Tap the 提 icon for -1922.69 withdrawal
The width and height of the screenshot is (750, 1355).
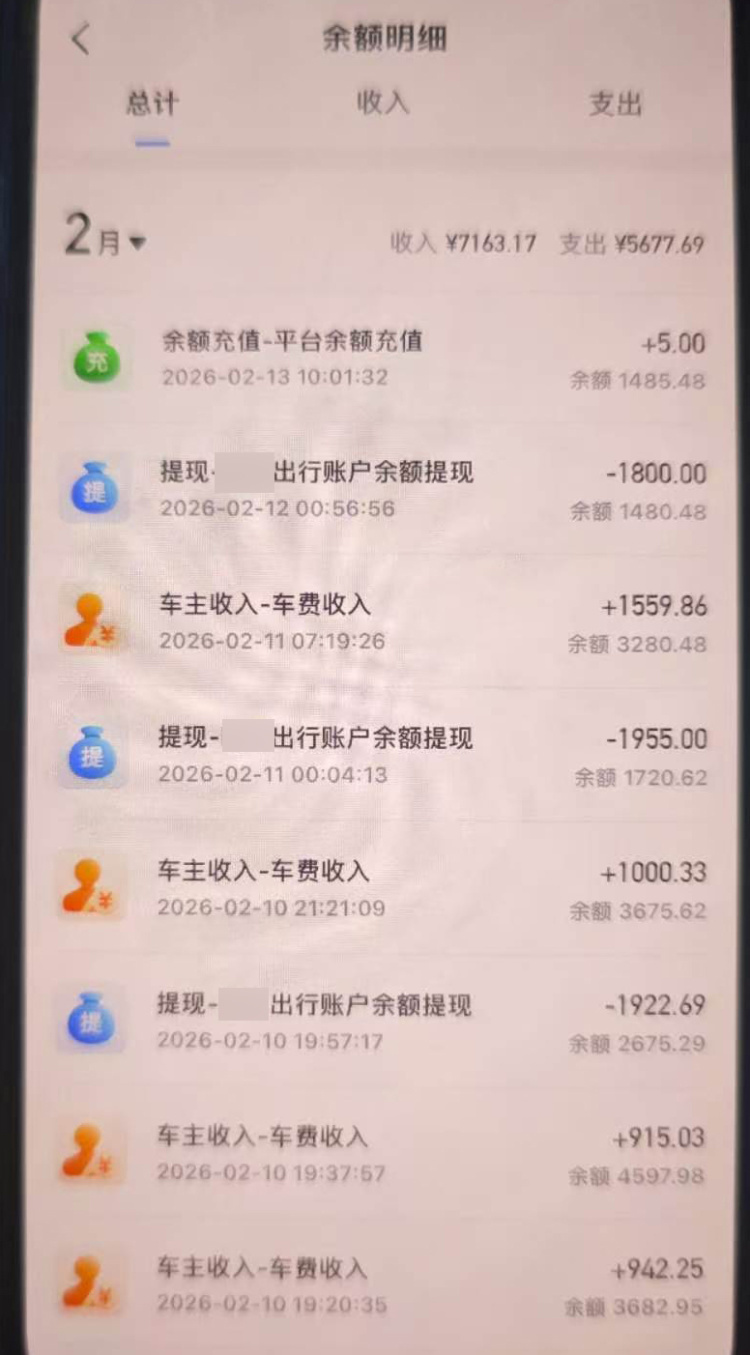coord(93,1021)
